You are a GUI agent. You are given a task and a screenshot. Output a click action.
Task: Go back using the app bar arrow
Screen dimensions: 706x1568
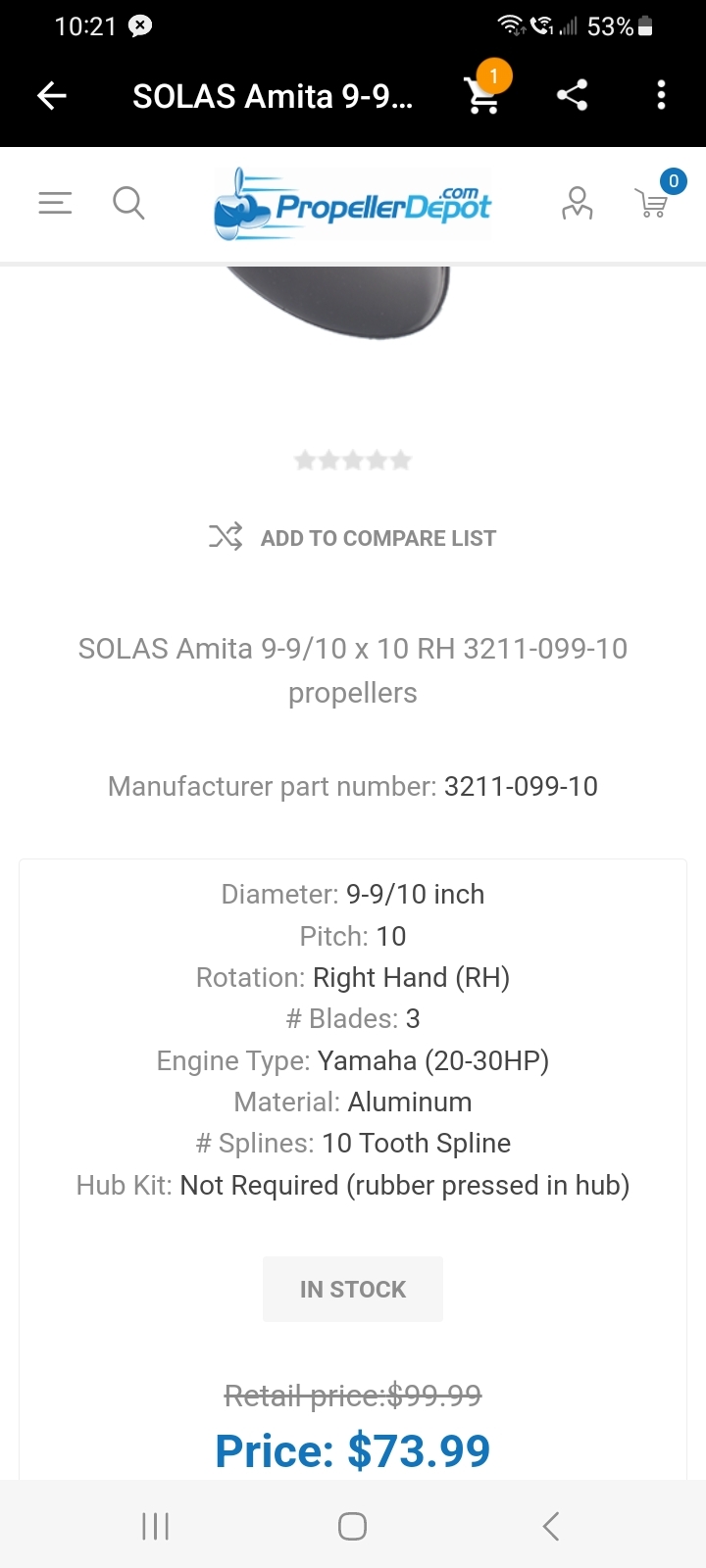point(51,95)
